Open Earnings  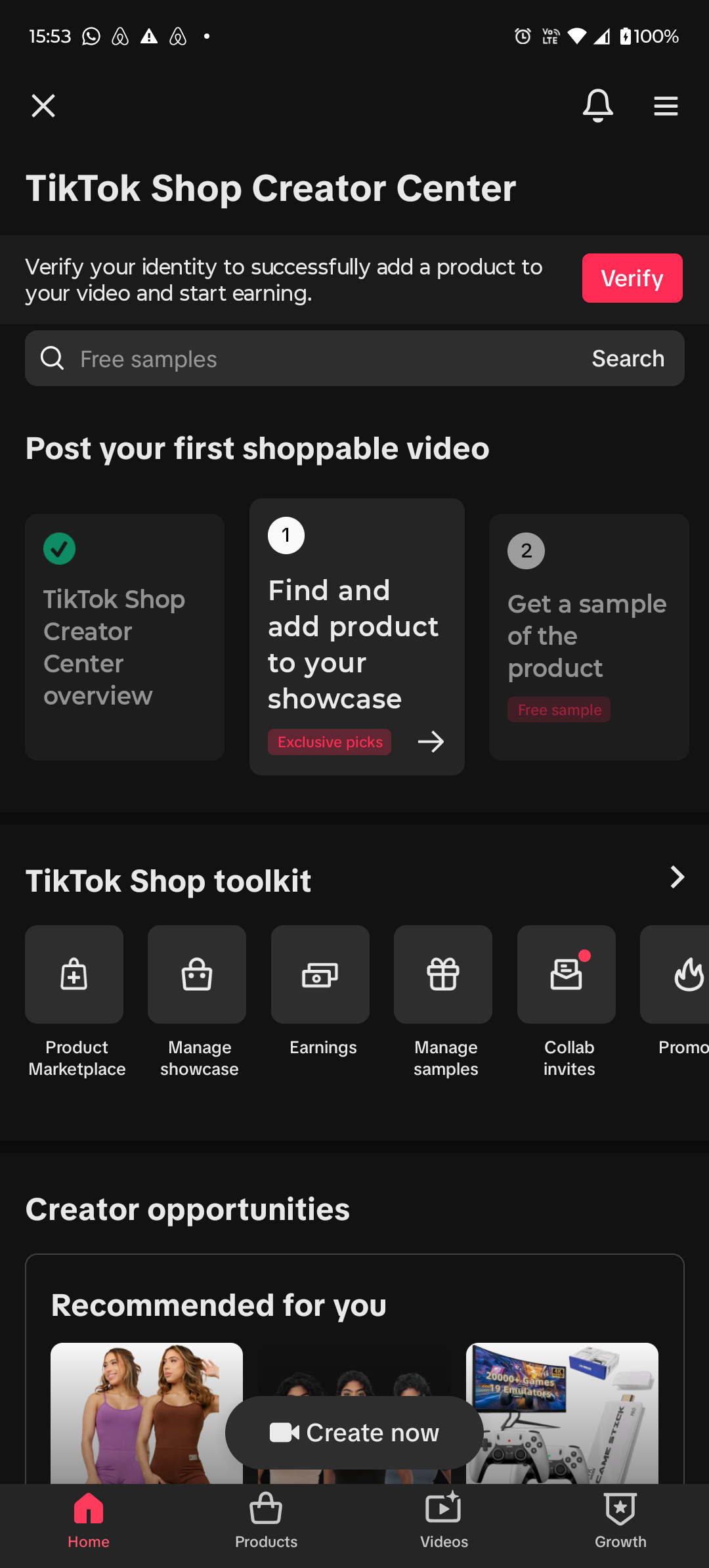(320, 974)
